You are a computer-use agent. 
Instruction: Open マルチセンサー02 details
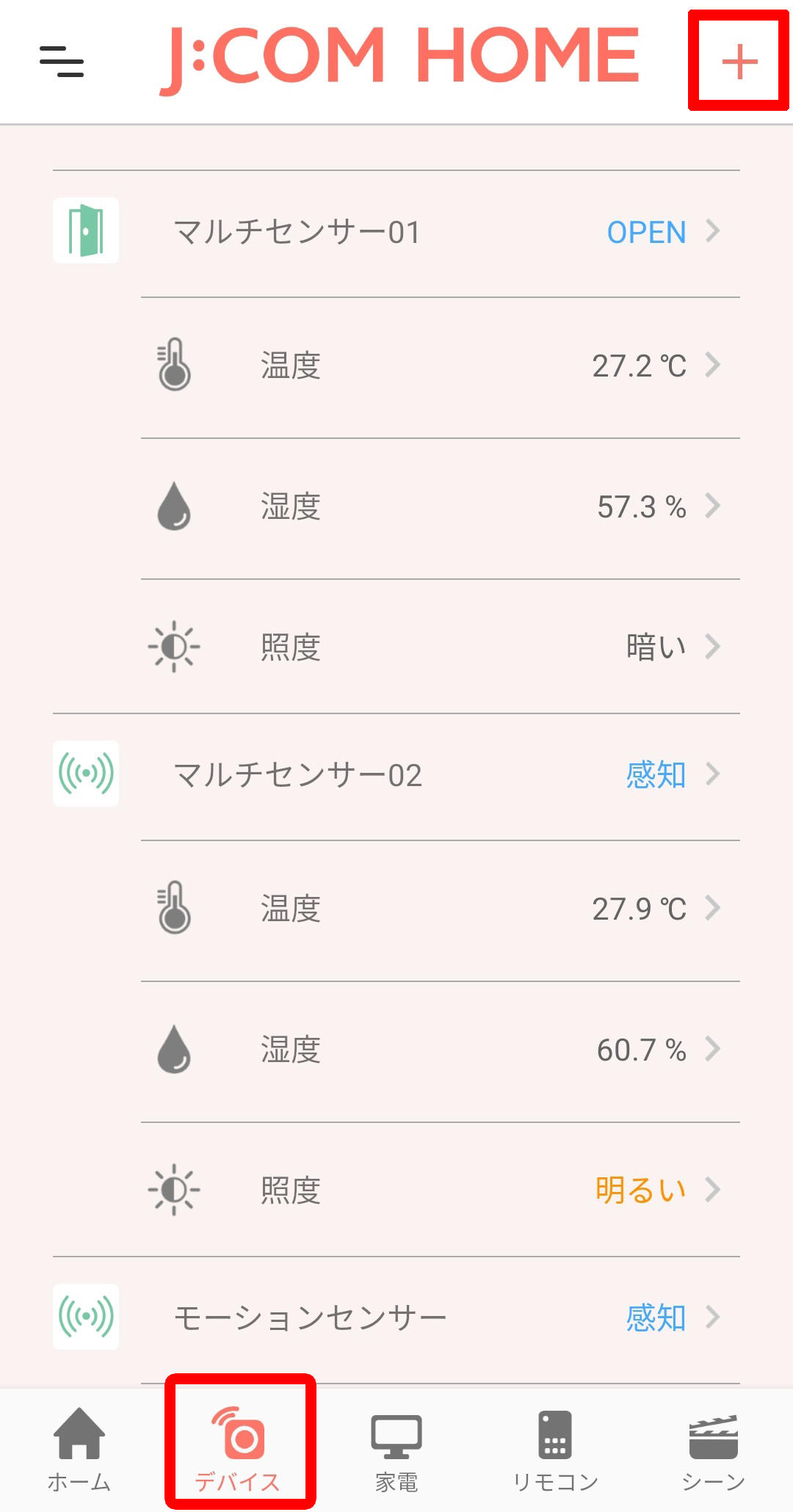click(396, 776)
